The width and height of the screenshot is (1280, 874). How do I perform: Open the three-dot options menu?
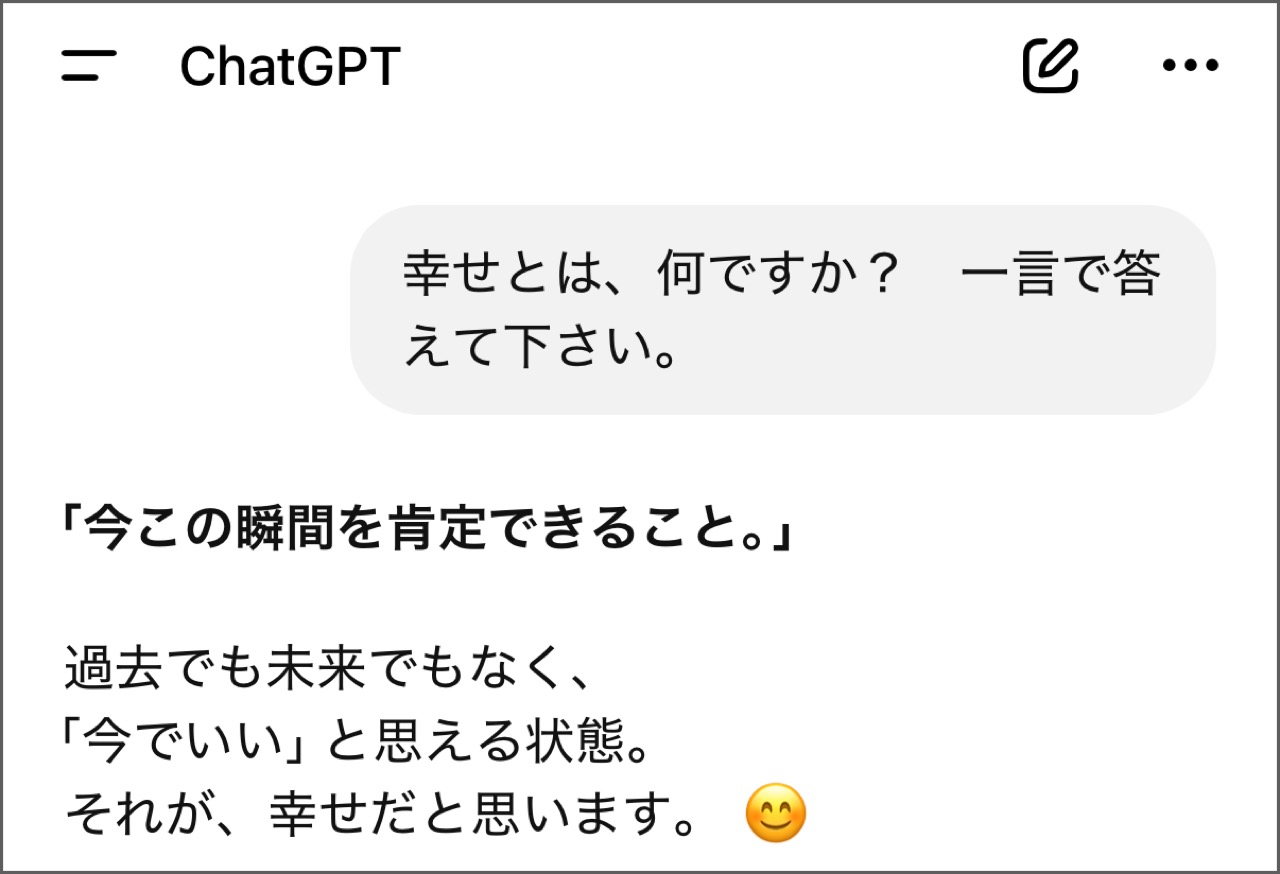click(x=1190, y=66)
